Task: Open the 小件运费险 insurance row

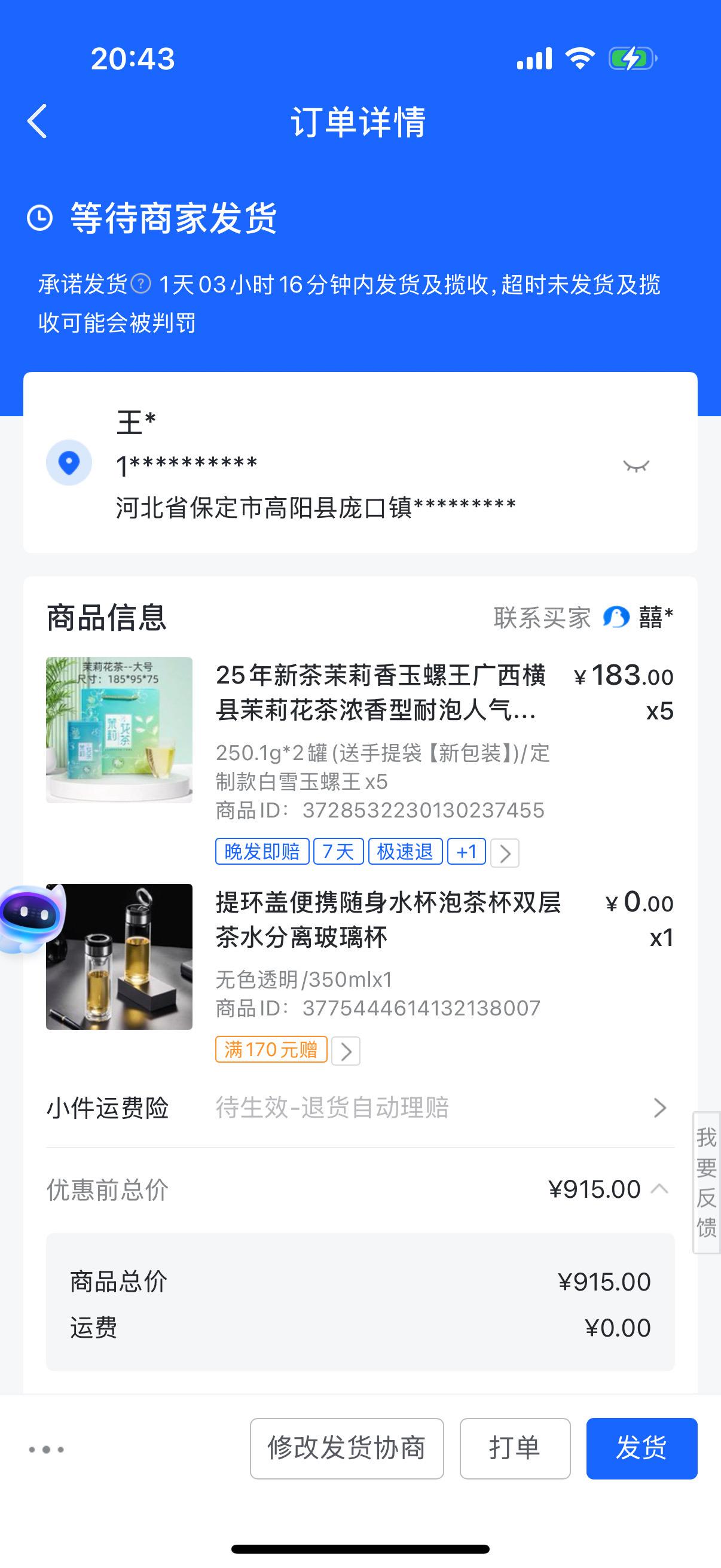Action: coord(360,1108)
